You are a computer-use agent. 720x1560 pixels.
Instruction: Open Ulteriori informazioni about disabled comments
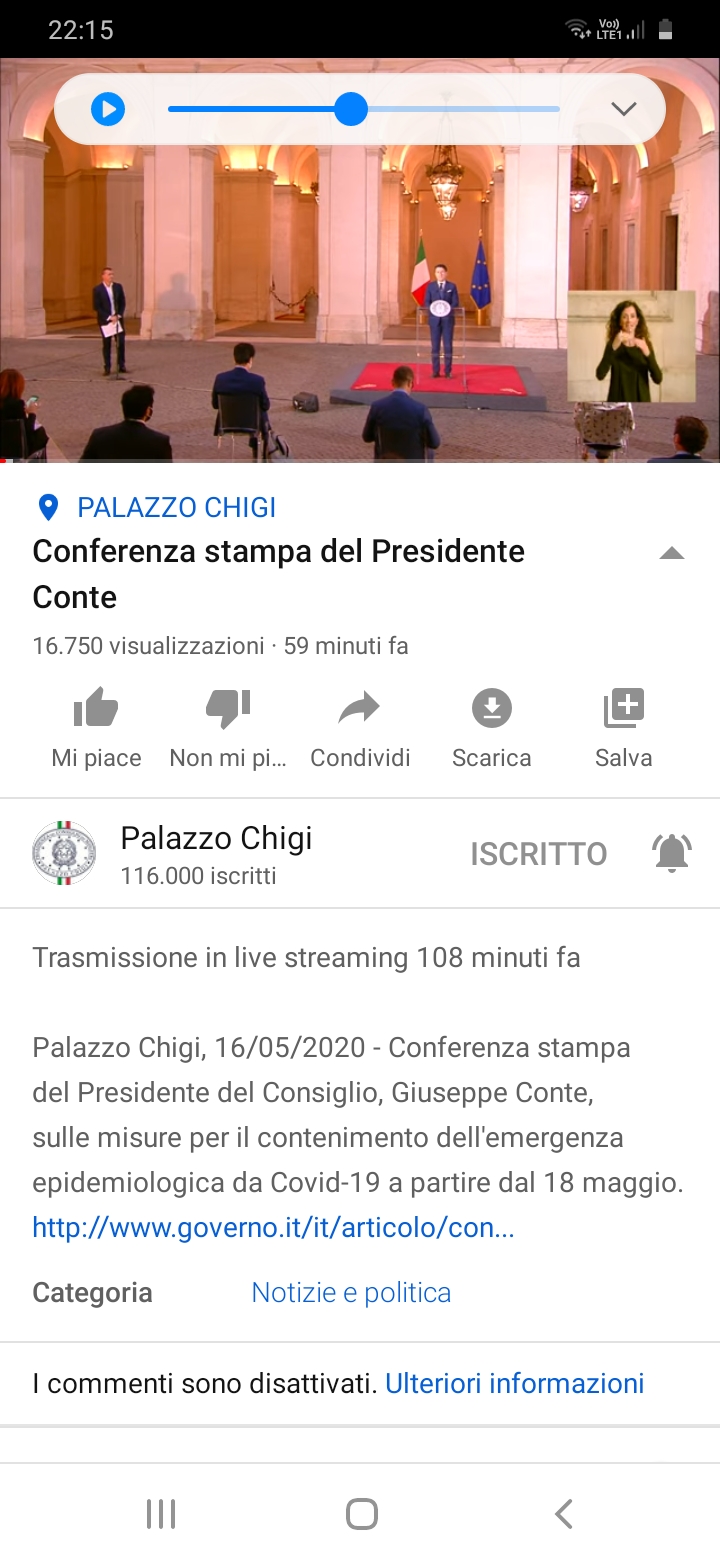[515, 1384]
